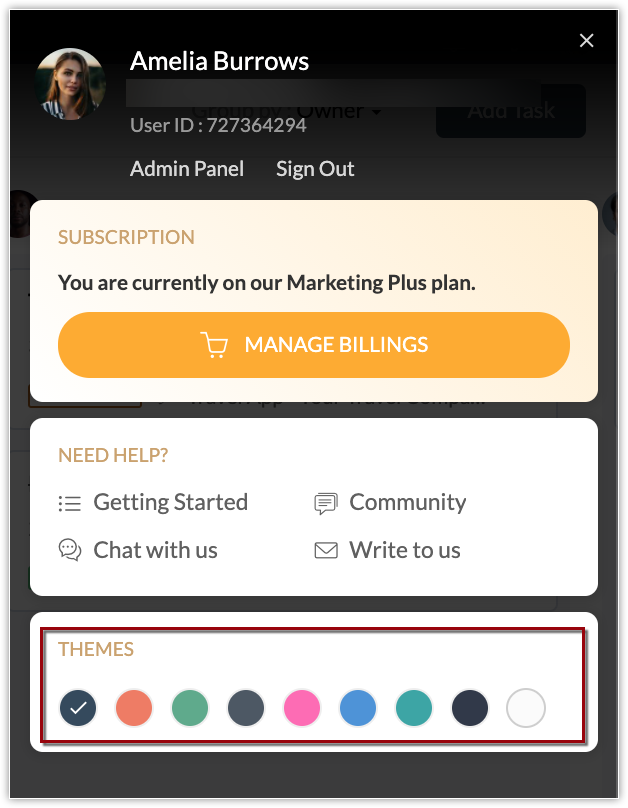Image resolution: width=628 pixels, height=808 pixels.
Task: Switch to the teal theme
Action: [414, 707]
